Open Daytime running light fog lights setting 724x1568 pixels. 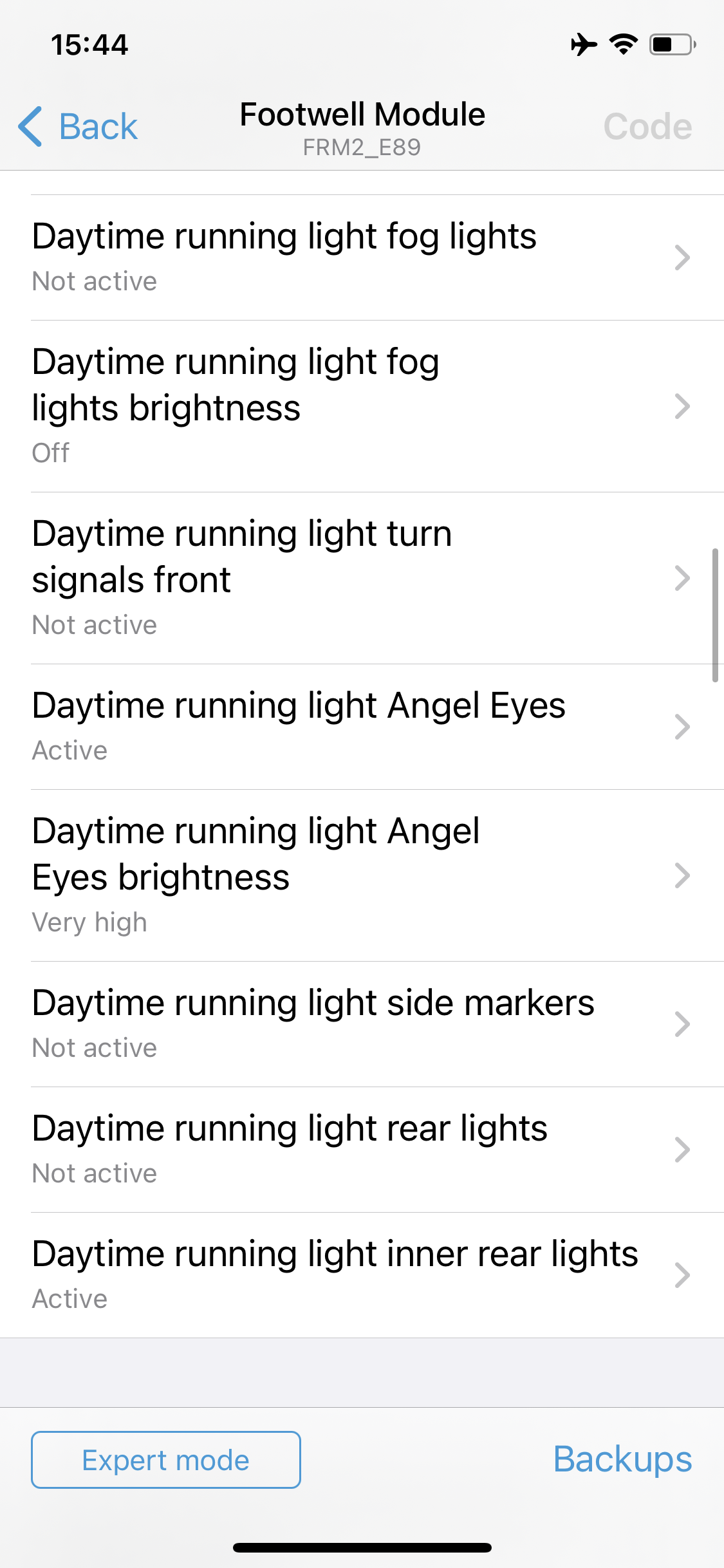[x=360, y=257]
